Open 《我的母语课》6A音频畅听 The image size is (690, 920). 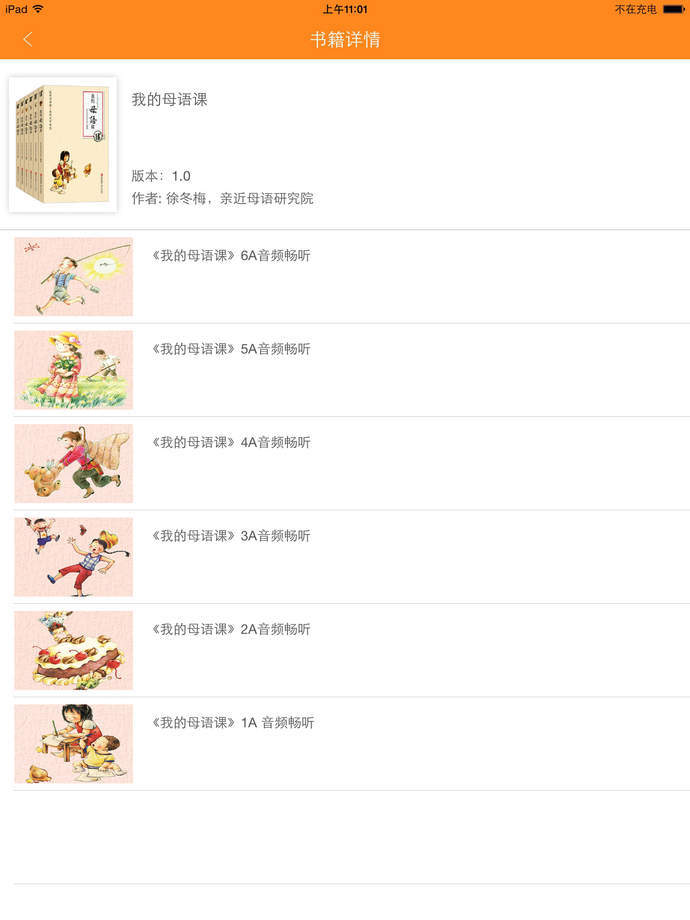[231, 256]
